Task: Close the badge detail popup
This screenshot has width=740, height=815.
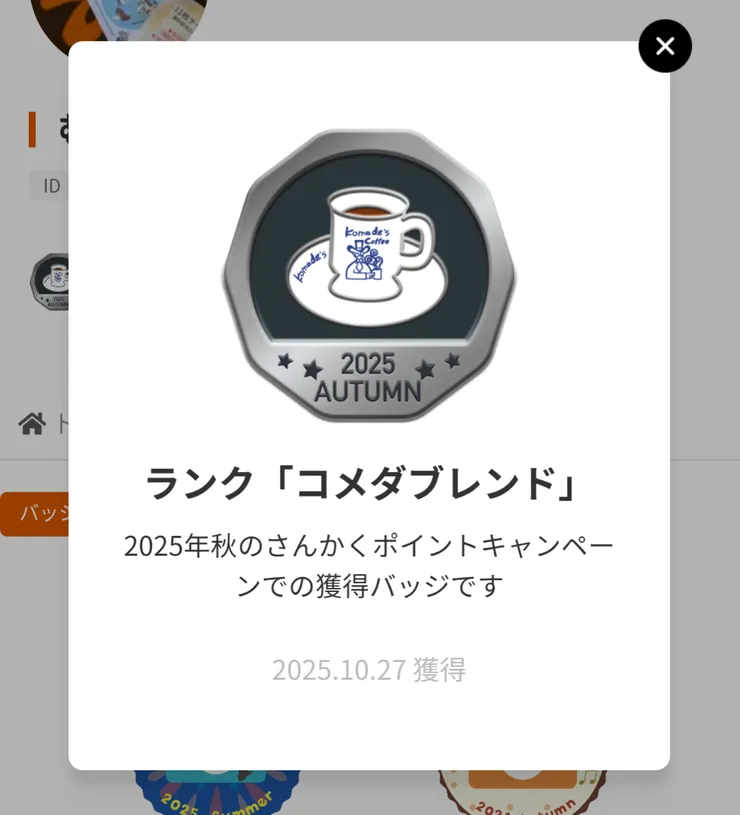Action: (665, 46)
